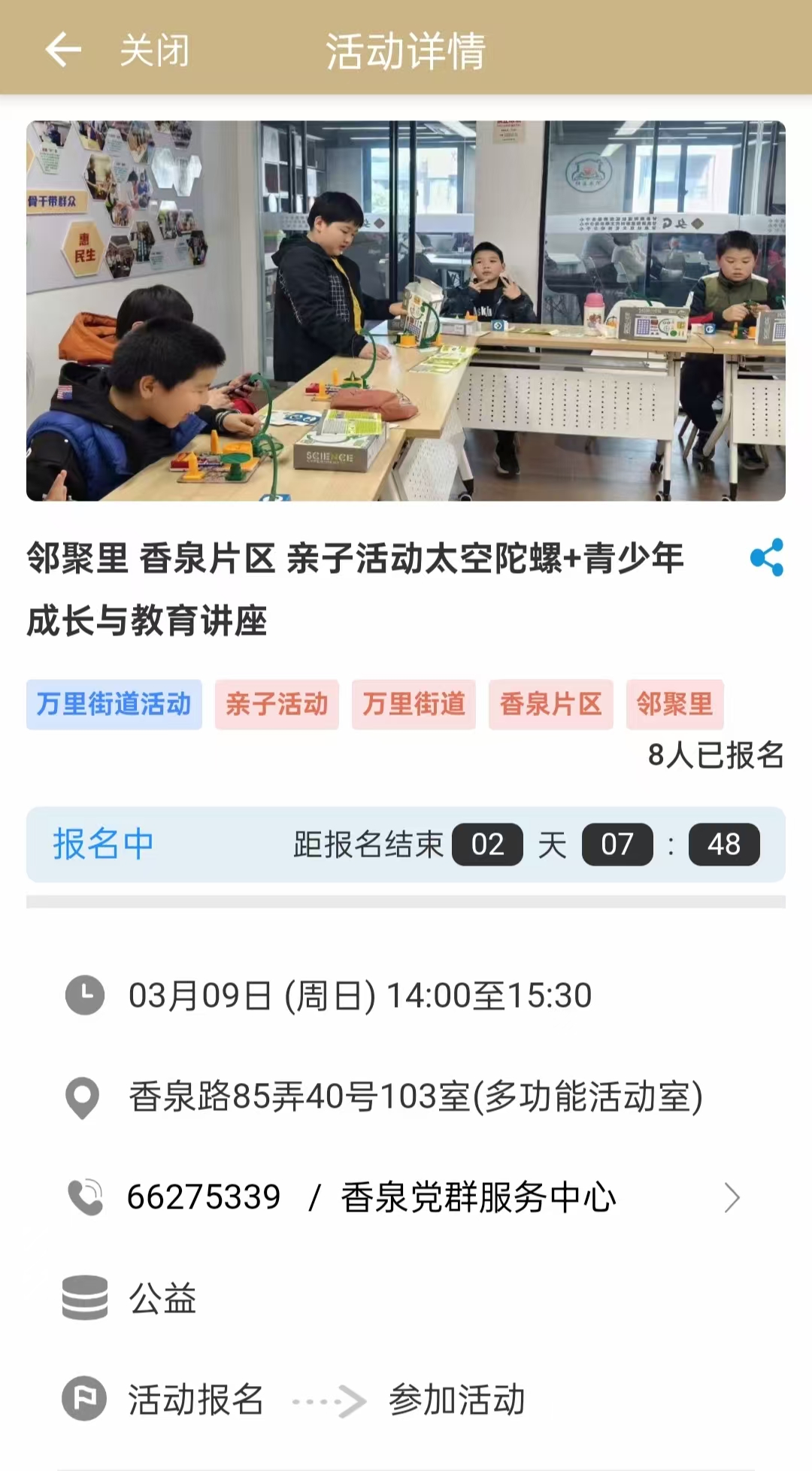Open the activity banner photo
Viewport: 812px width, 1471px height.
pyautogui.click(x=406, y=311)
